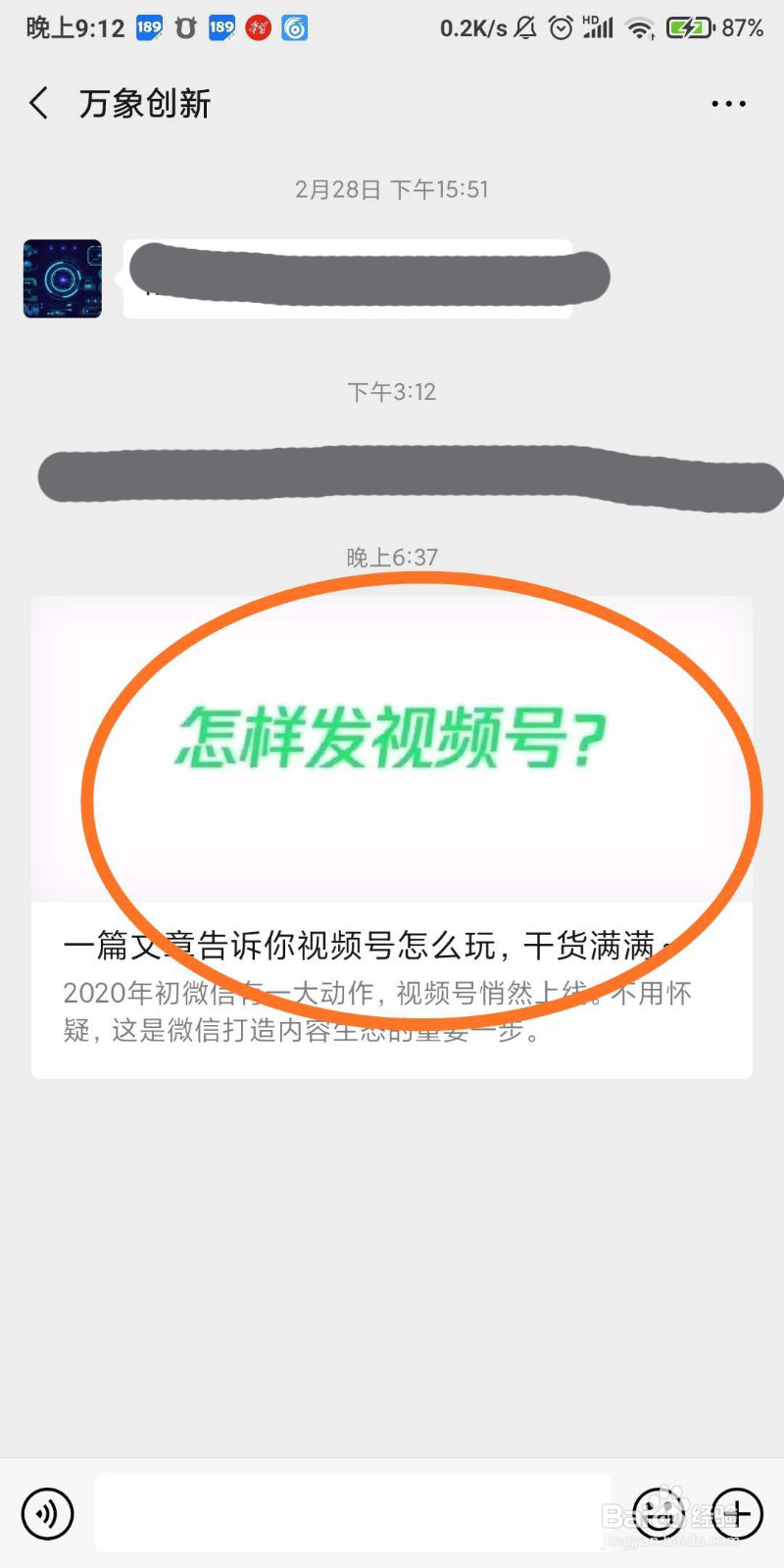Tap the back arrow to leave chat
The height and width of the screenshot is (1568, 784).
pos(37,102)
